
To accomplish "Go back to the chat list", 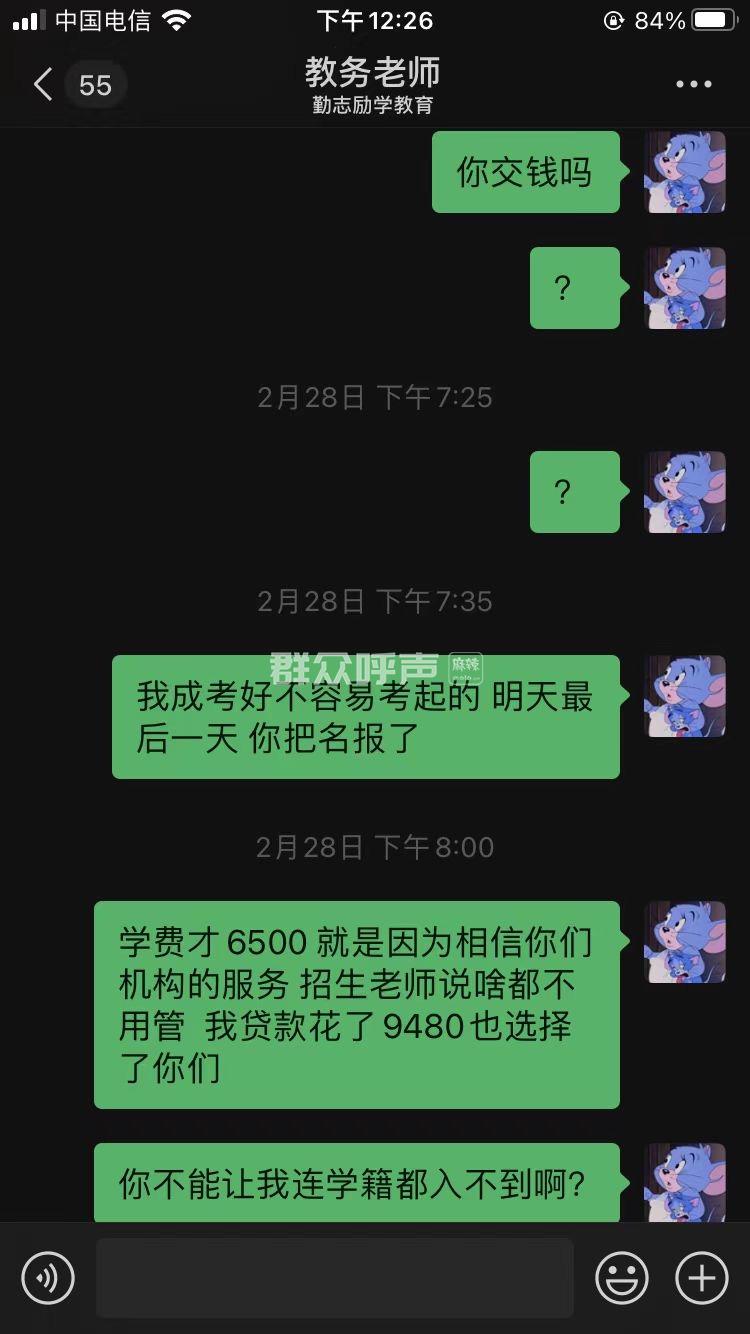I will click(44, 85).
